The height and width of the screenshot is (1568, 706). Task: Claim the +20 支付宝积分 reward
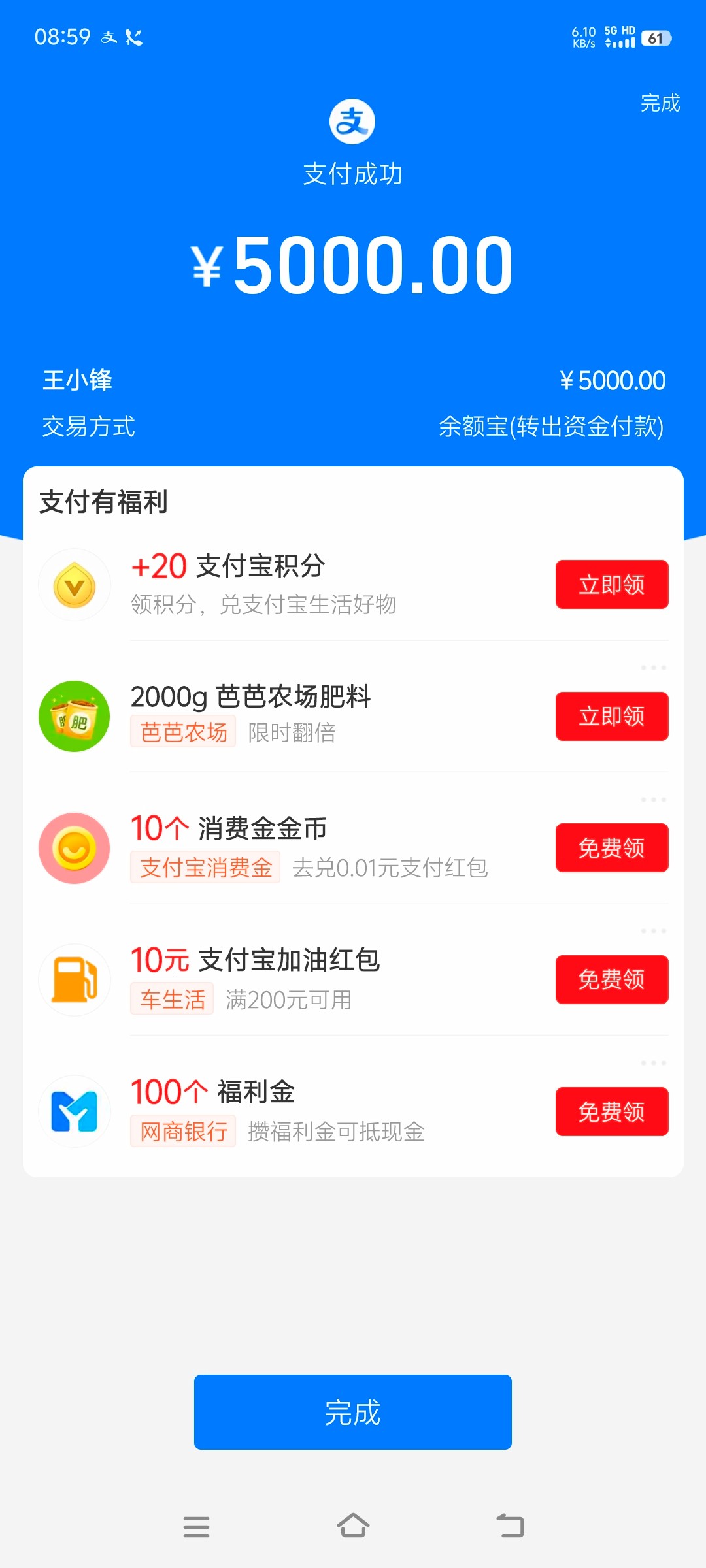pos(611,584)
